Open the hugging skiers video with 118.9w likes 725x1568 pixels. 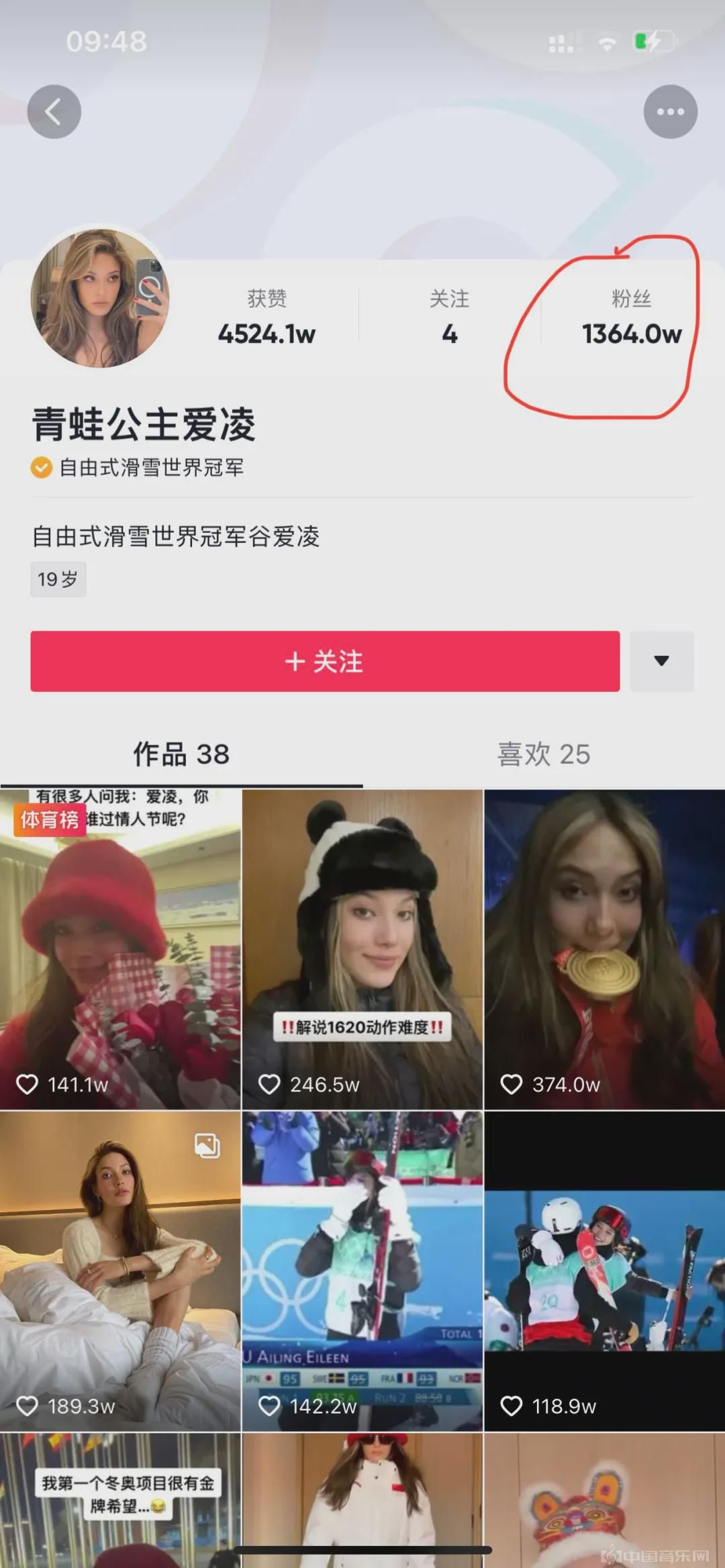click(x=604, y=1270)
